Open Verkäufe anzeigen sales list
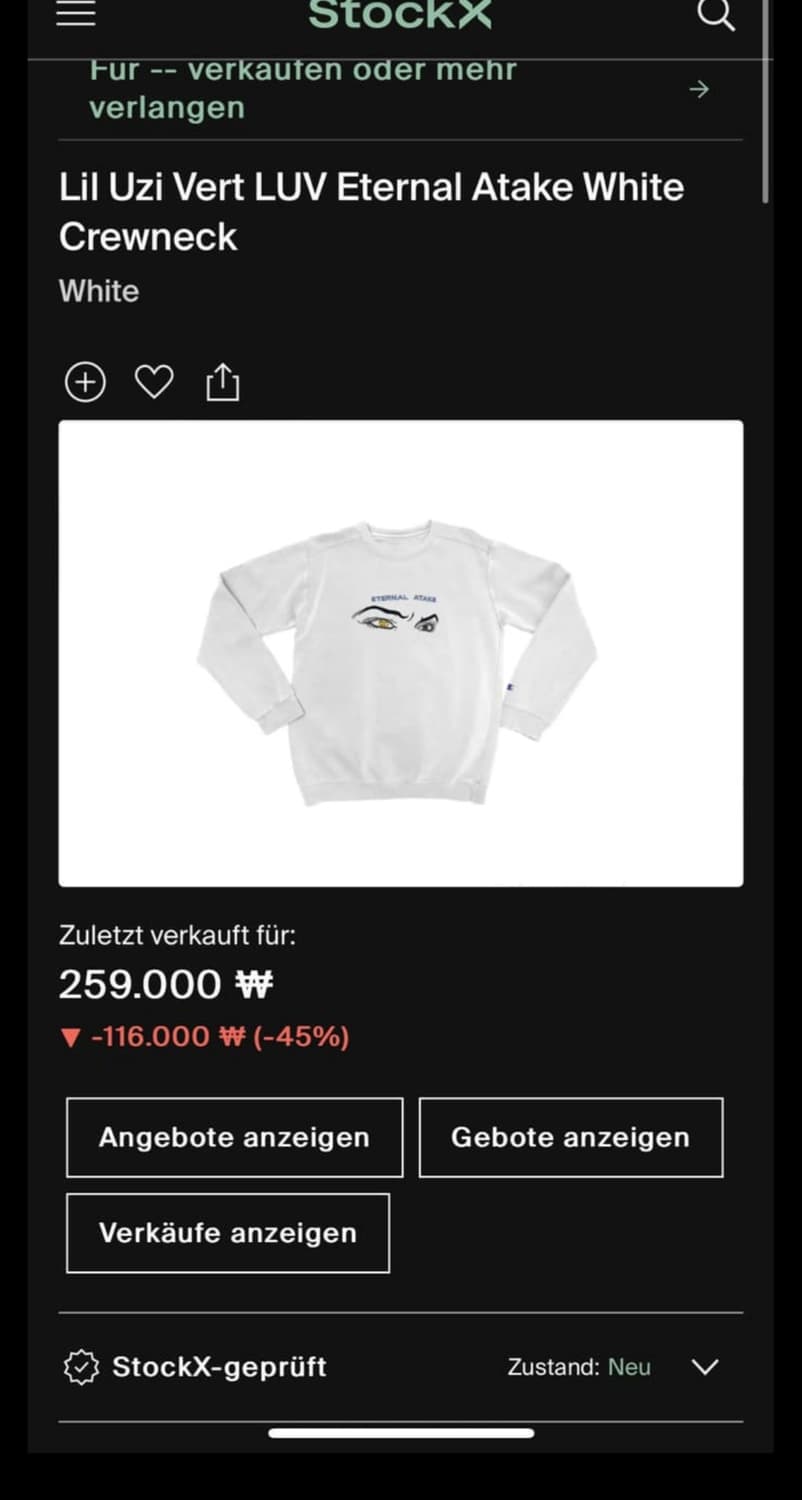This screenshot has height=1500, width=802. point(227,1233)
